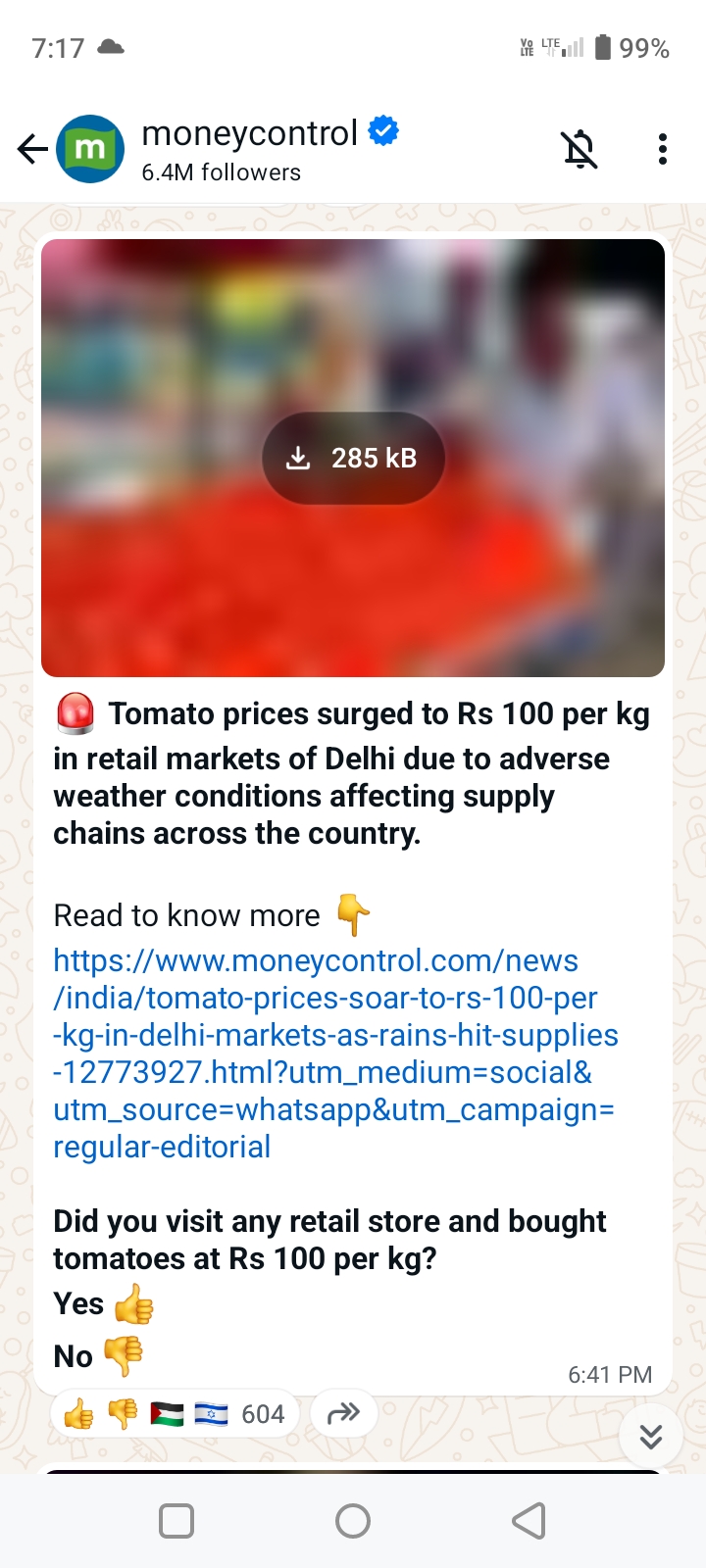Go to the system home screen

pyautogui.click(x=353, y=1521)
